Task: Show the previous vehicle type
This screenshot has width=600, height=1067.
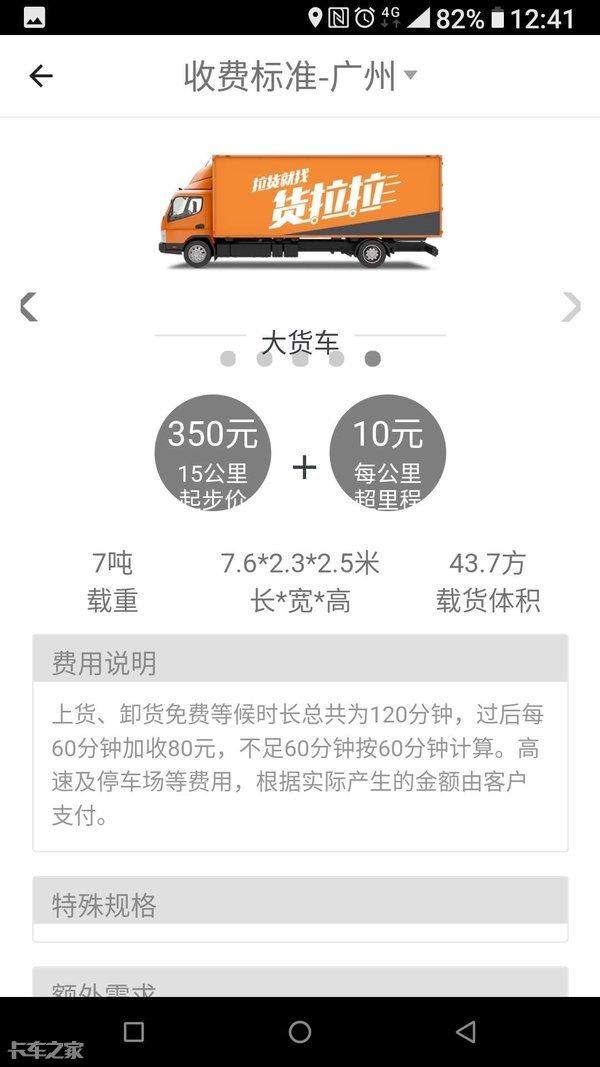Action: click(x=29, y=306)
